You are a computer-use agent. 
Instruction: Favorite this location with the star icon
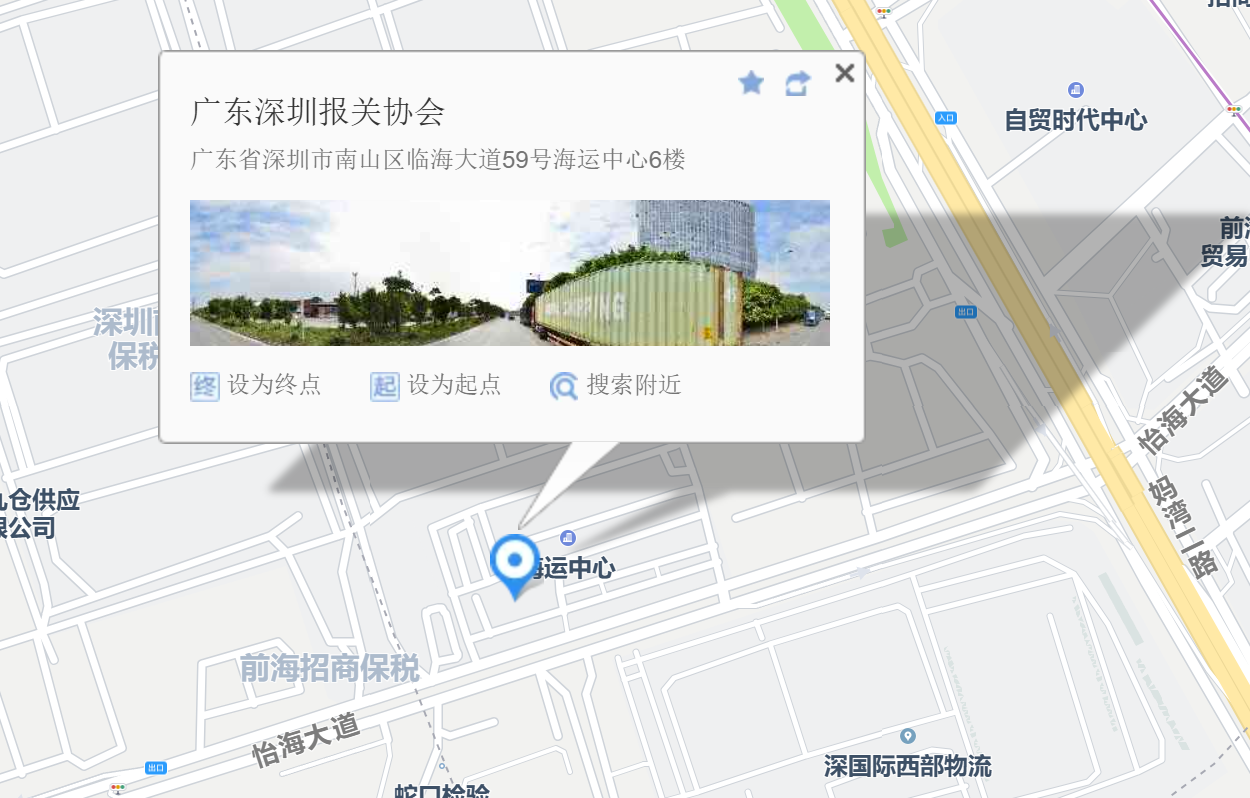click(x=751, y=83)
